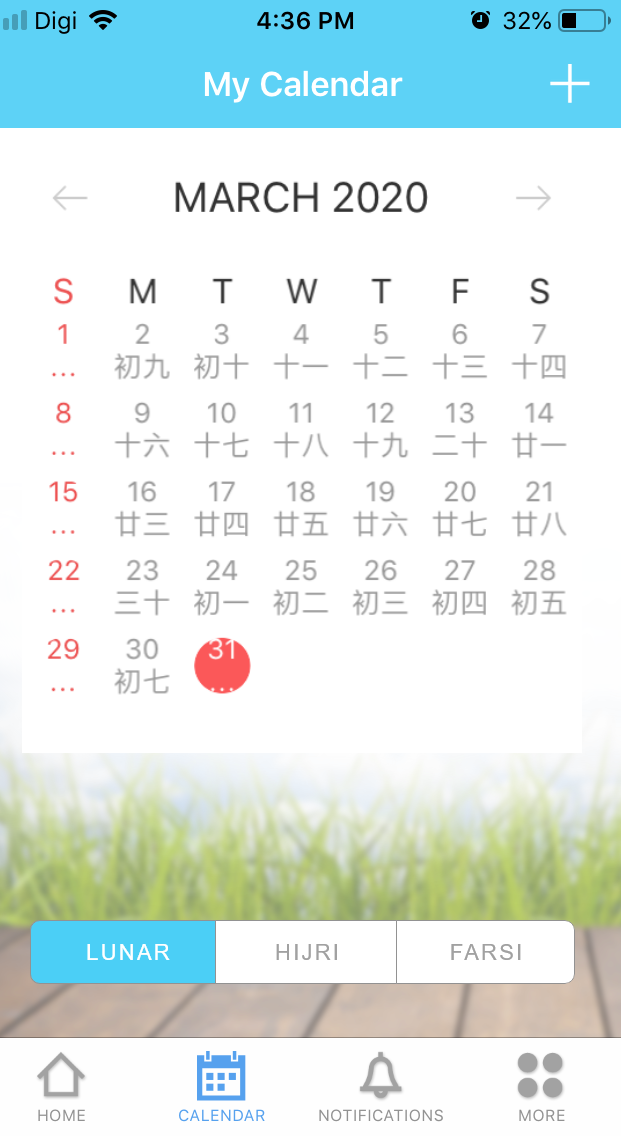The height and width of the screenshot is (1140, 621).
Task: Select March 1 on the calendar
Action: [63, 349]
